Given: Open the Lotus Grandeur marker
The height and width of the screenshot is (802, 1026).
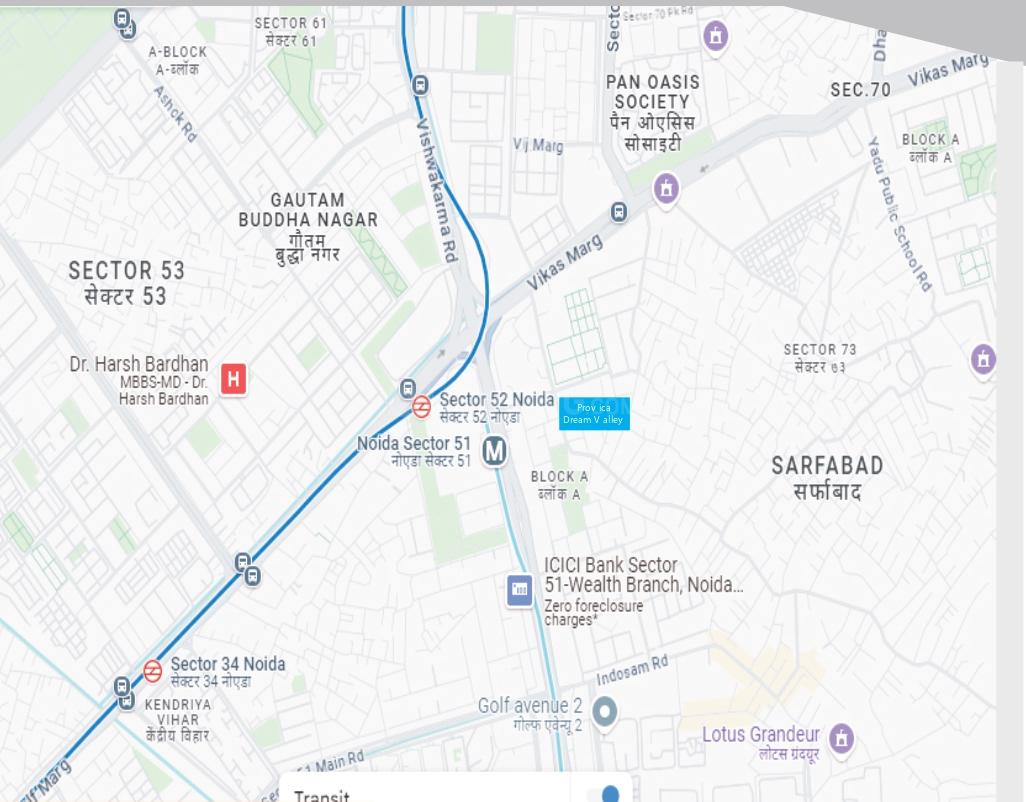Looking at the screenshot, I should 841,739.
